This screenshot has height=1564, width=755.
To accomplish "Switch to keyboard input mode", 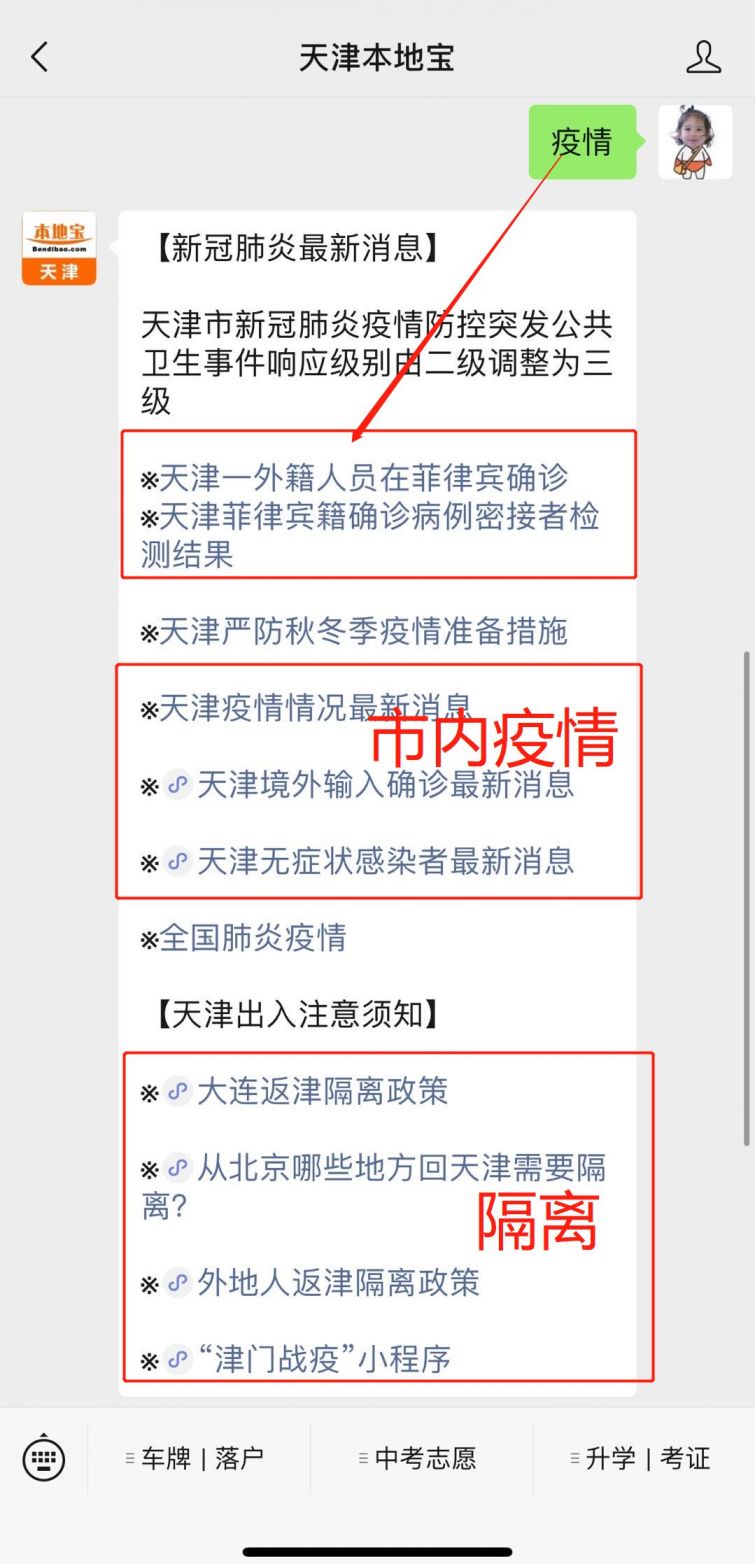I will (43, 1458).
